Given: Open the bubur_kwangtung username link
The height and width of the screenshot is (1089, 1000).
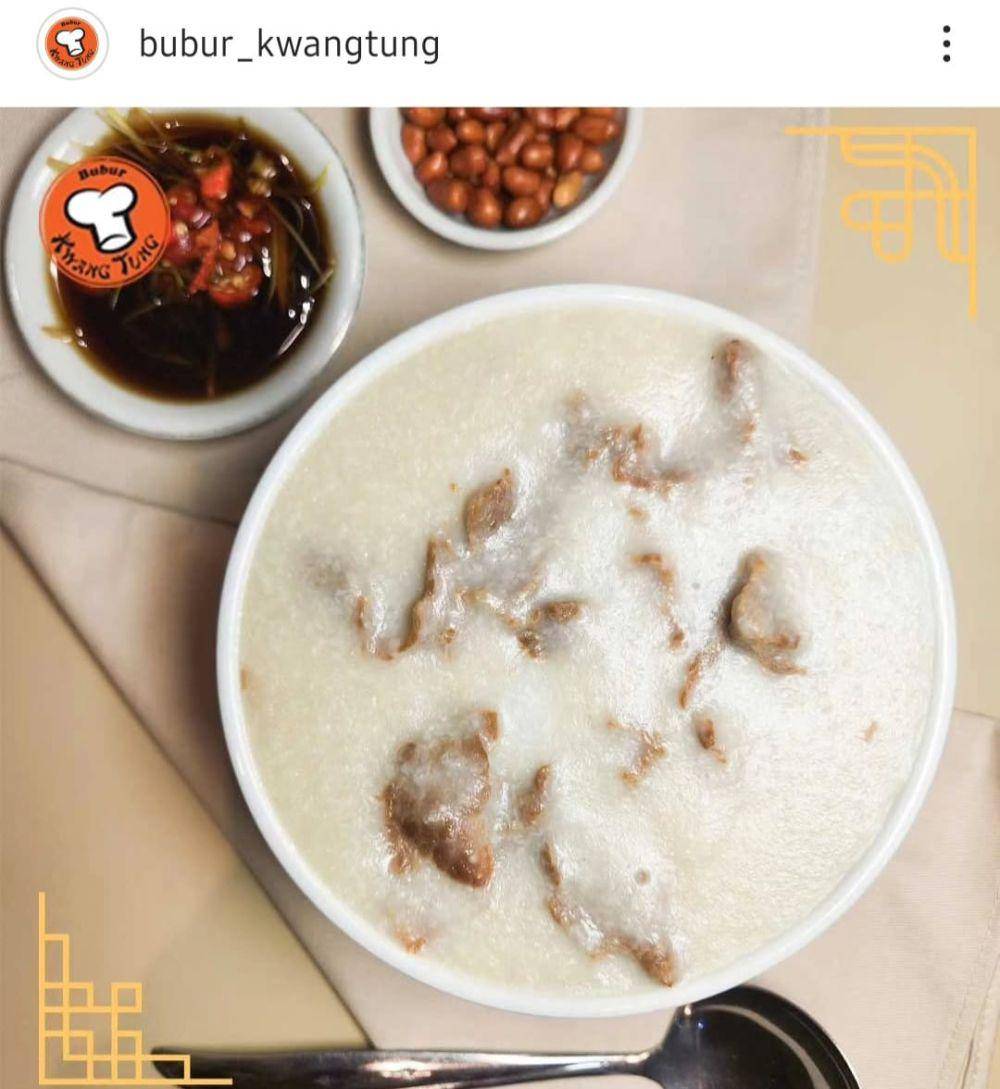Looking at the screenshot, I should point(289,44).
